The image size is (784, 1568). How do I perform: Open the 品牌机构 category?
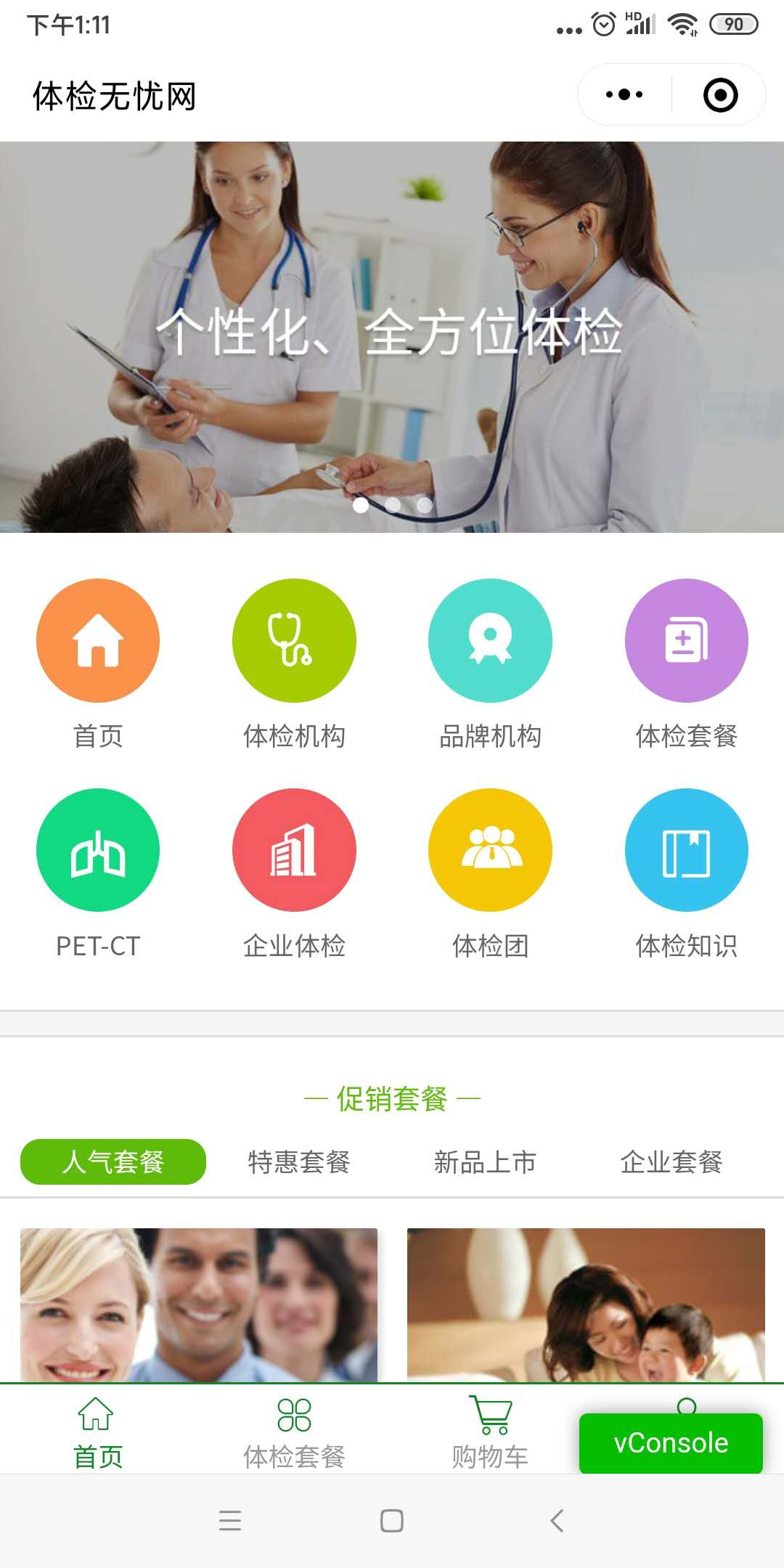(x=490, y=640)
